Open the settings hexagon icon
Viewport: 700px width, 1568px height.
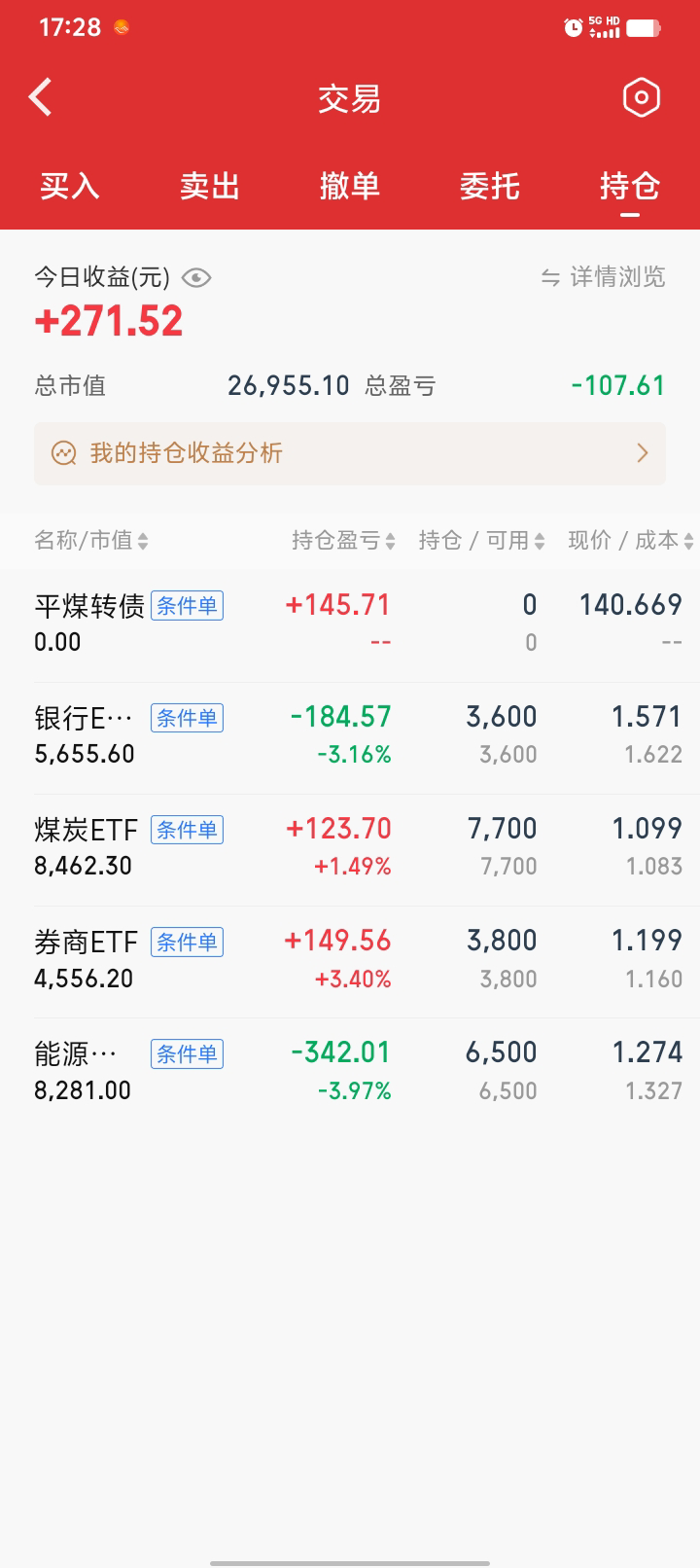tap(641, 97)
